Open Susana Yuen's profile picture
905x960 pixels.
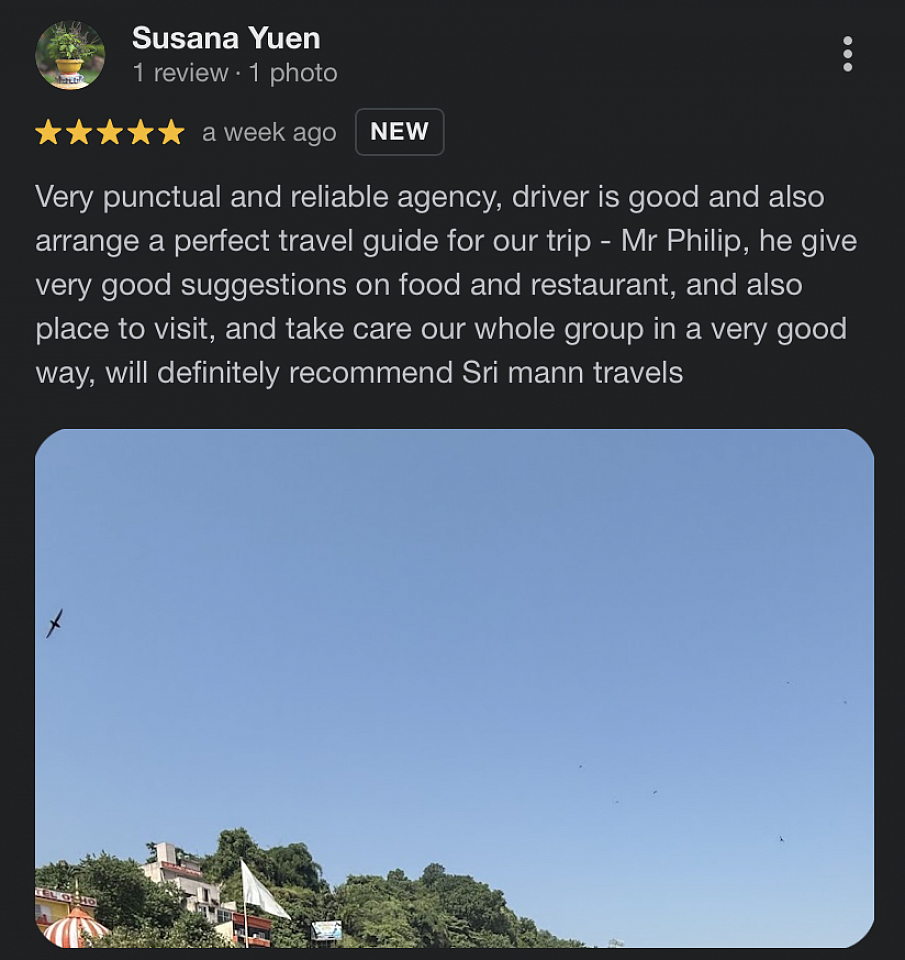(70, 55)
